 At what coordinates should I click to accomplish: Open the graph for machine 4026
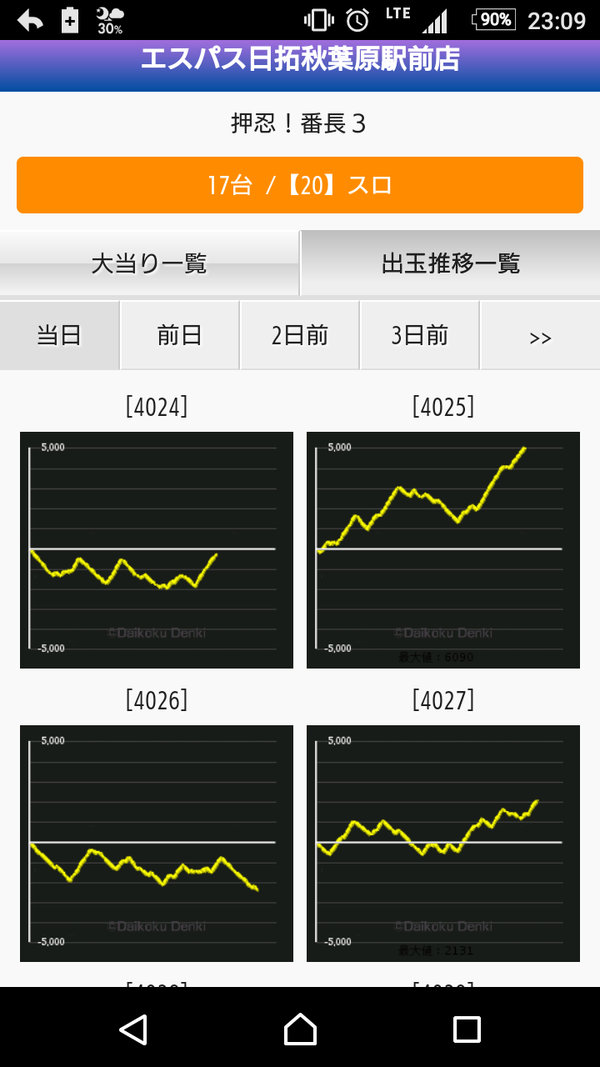[156, 843]
